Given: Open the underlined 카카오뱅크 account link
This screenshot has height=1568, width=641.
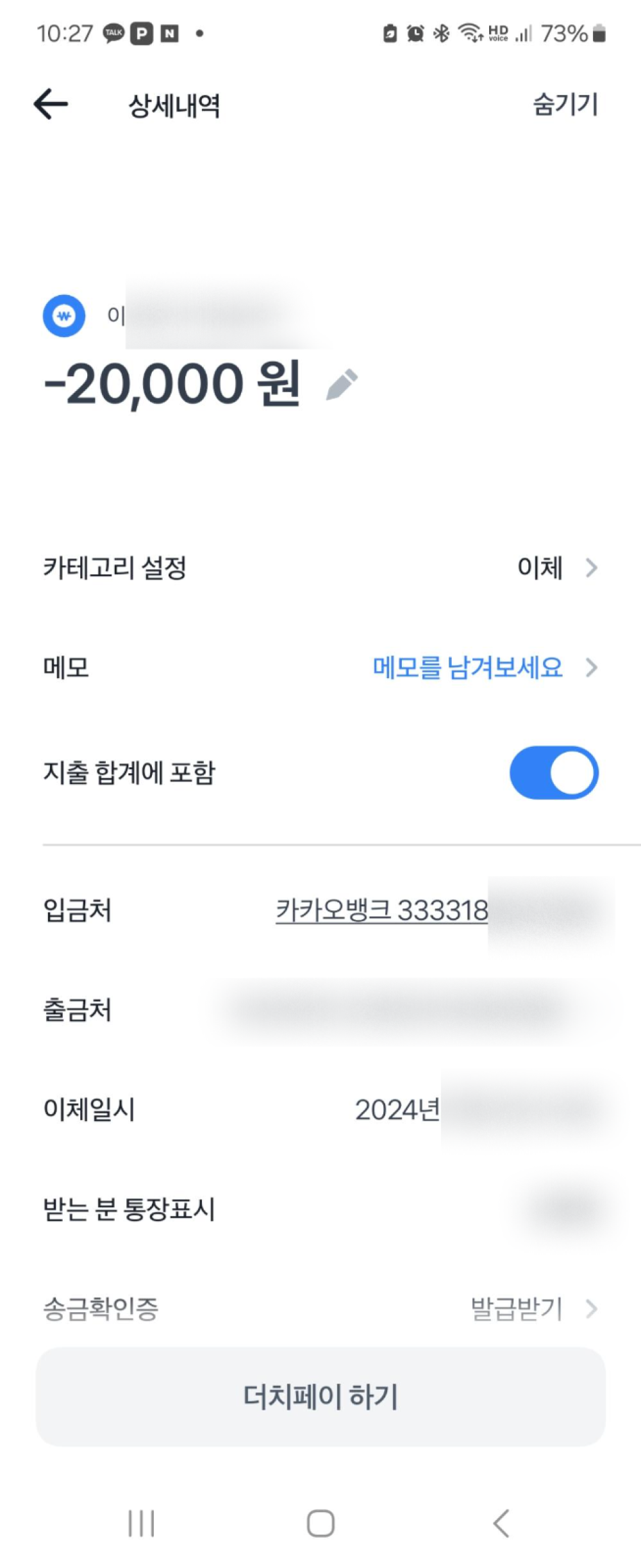Looking at the screenshot, I should [x=382, y=910].
